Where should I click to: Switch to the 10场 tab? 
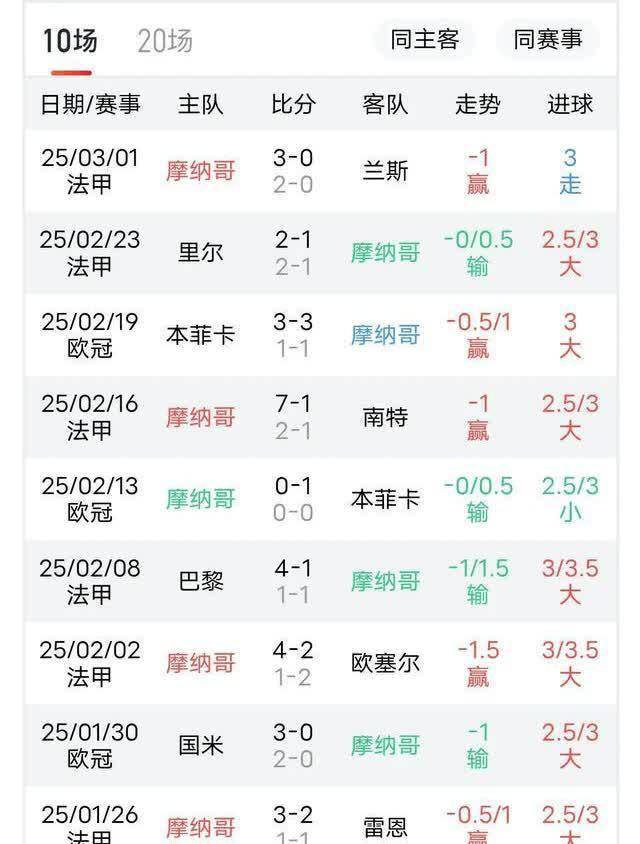(x=70, y=41)
